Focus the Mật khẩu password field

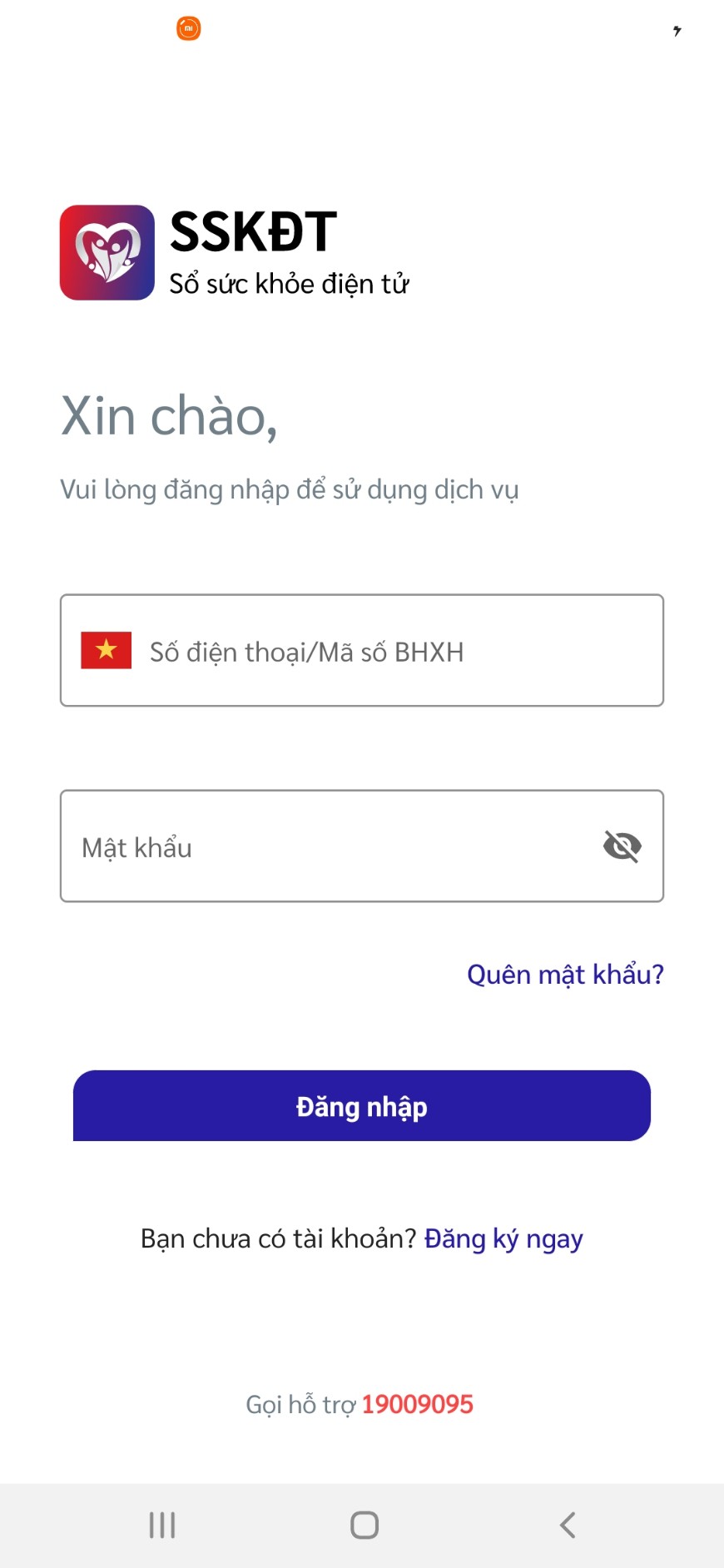[361, 846]
